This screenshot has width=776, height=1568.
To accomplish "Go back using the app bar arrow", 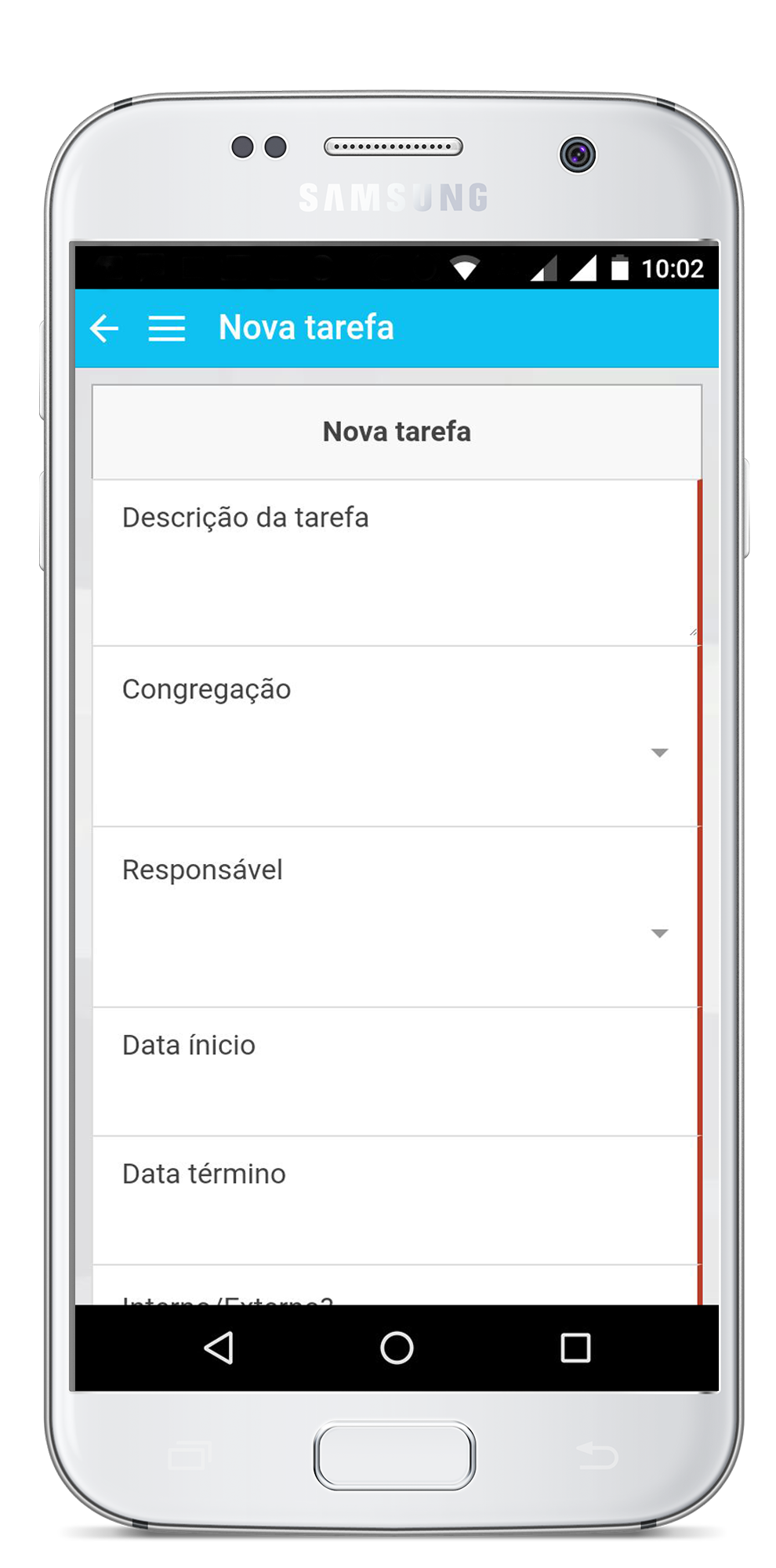I will pos(104,328).
